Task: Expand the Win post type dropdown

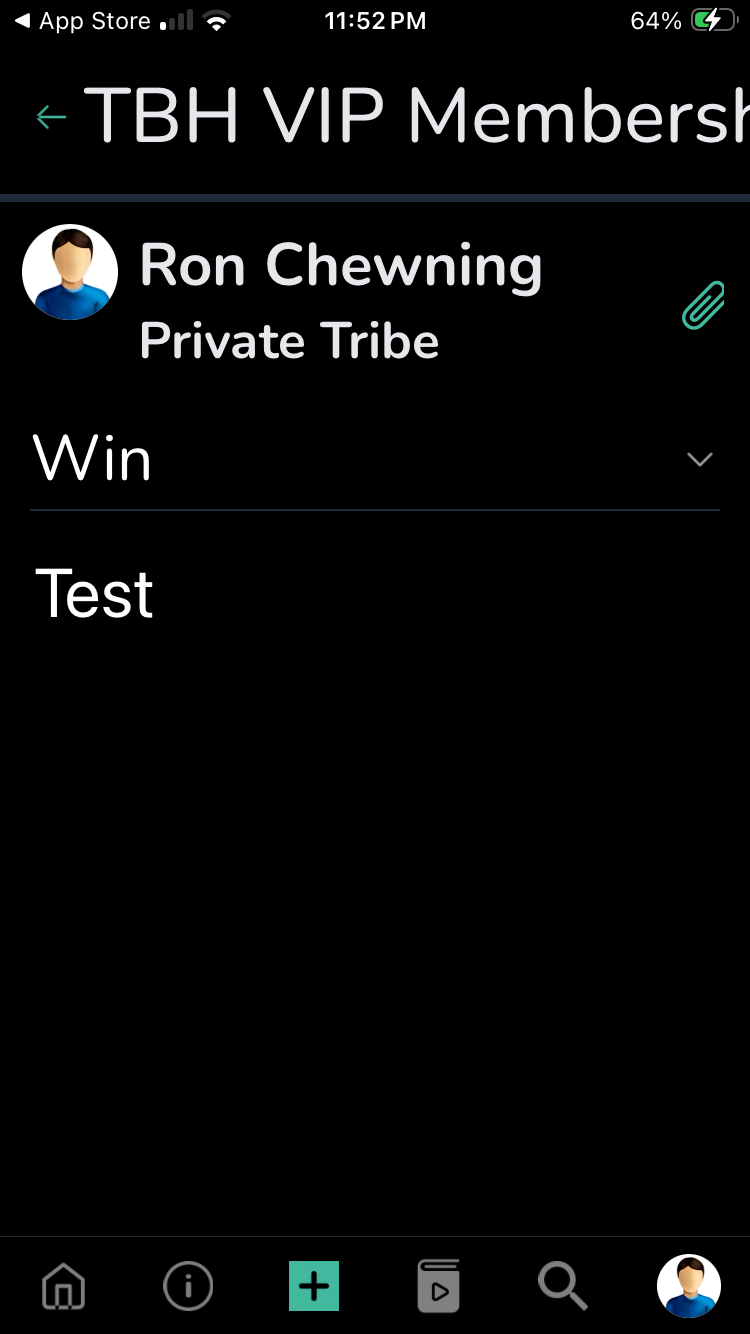Action: pyautogui.click(x=699, y=460)
